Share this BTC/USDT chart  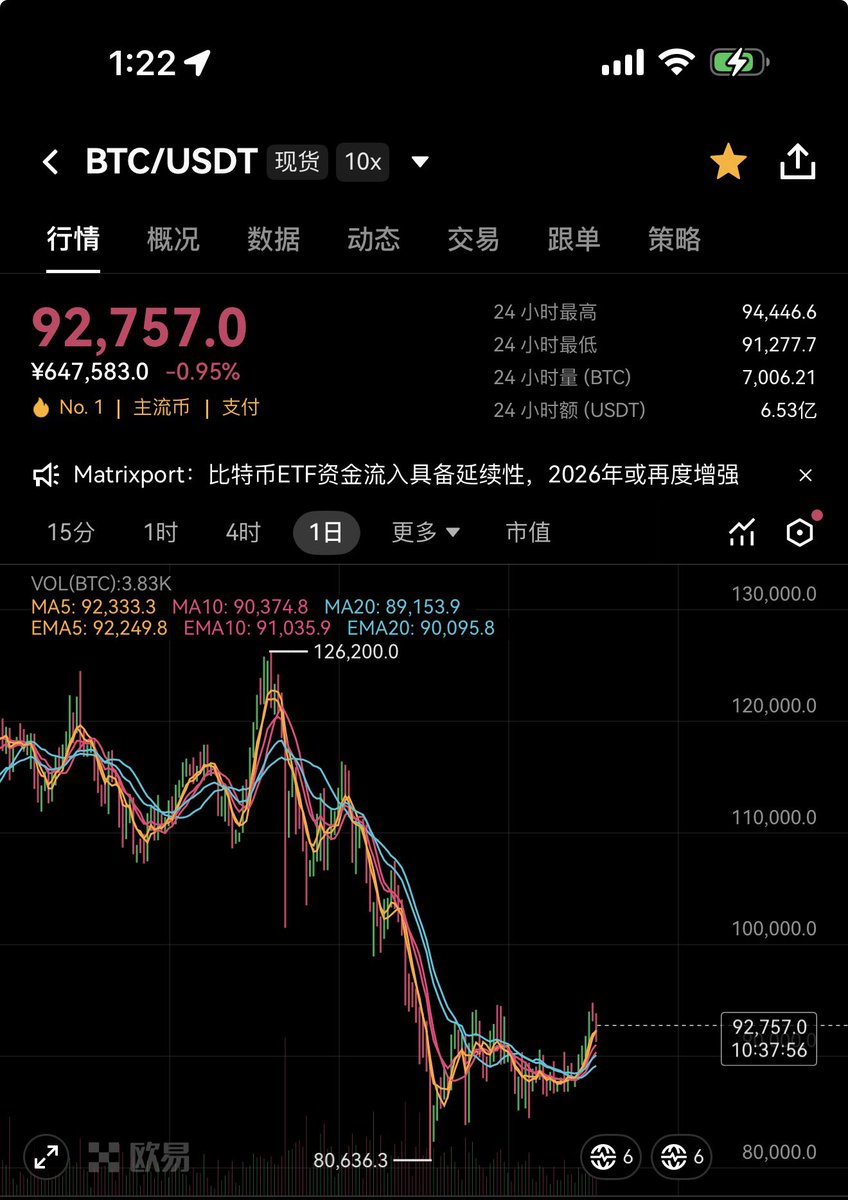(797, 162)
